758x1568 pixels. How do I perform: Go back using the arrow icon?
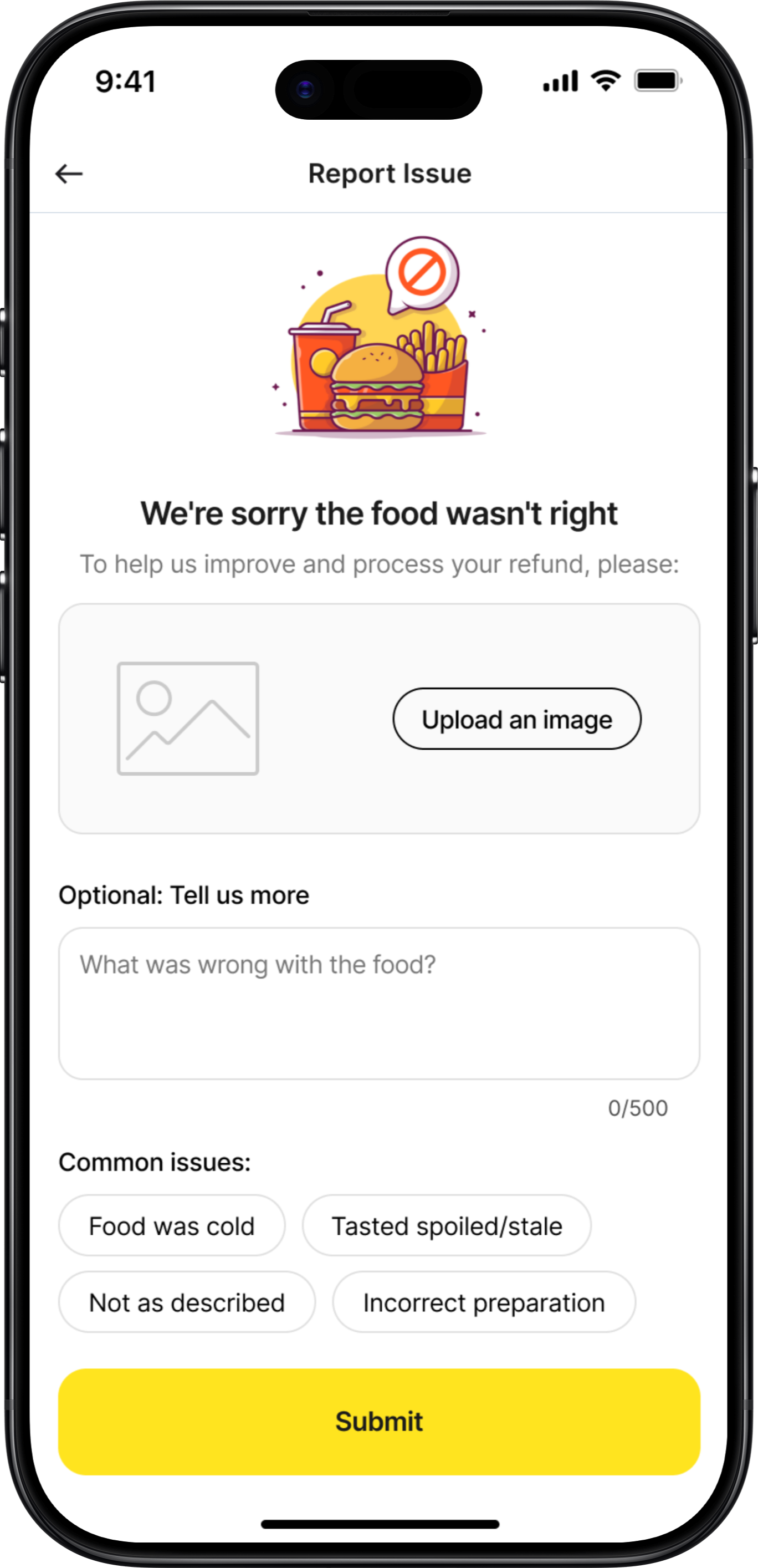coord(69,174)
